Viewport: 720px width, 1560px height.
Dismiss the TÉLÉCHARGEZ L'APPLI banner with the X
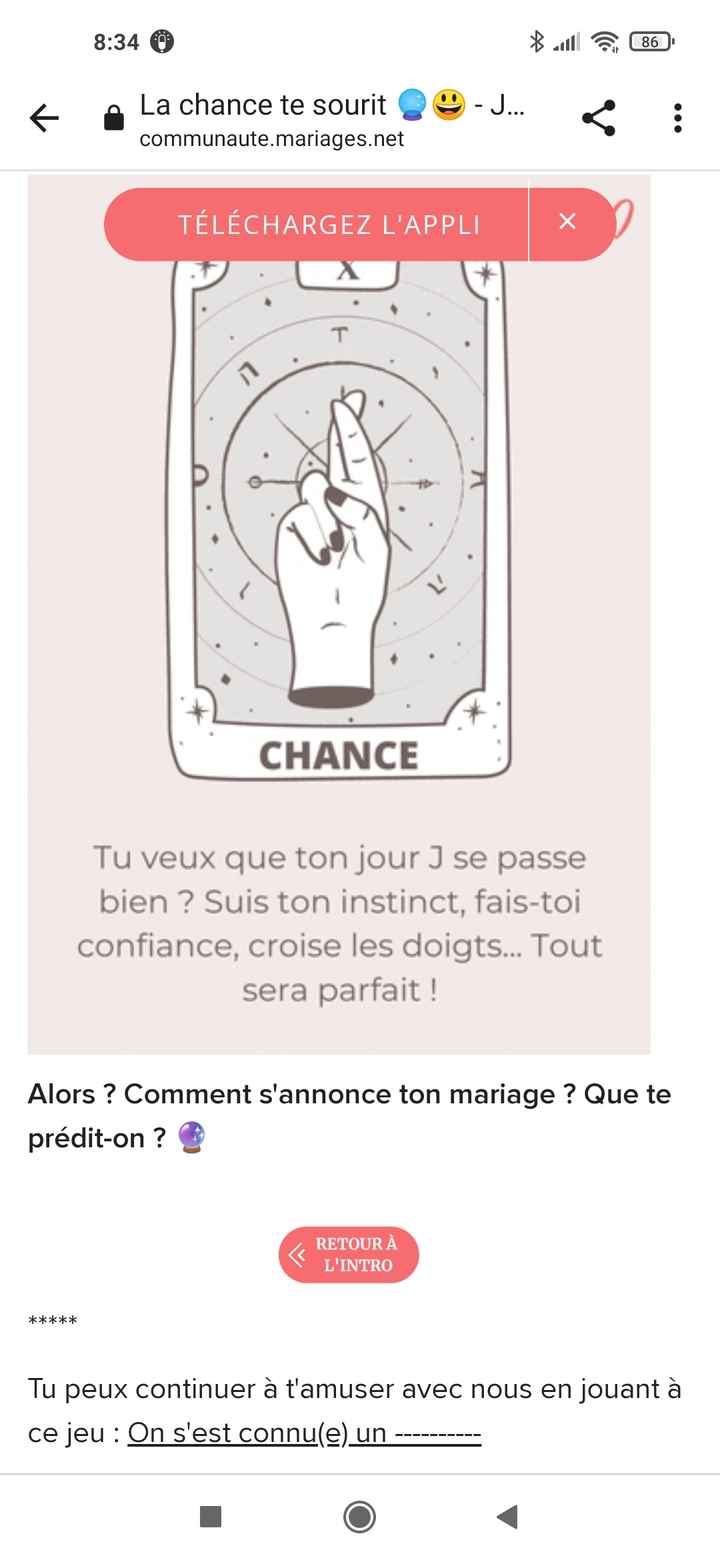point(567,223)
